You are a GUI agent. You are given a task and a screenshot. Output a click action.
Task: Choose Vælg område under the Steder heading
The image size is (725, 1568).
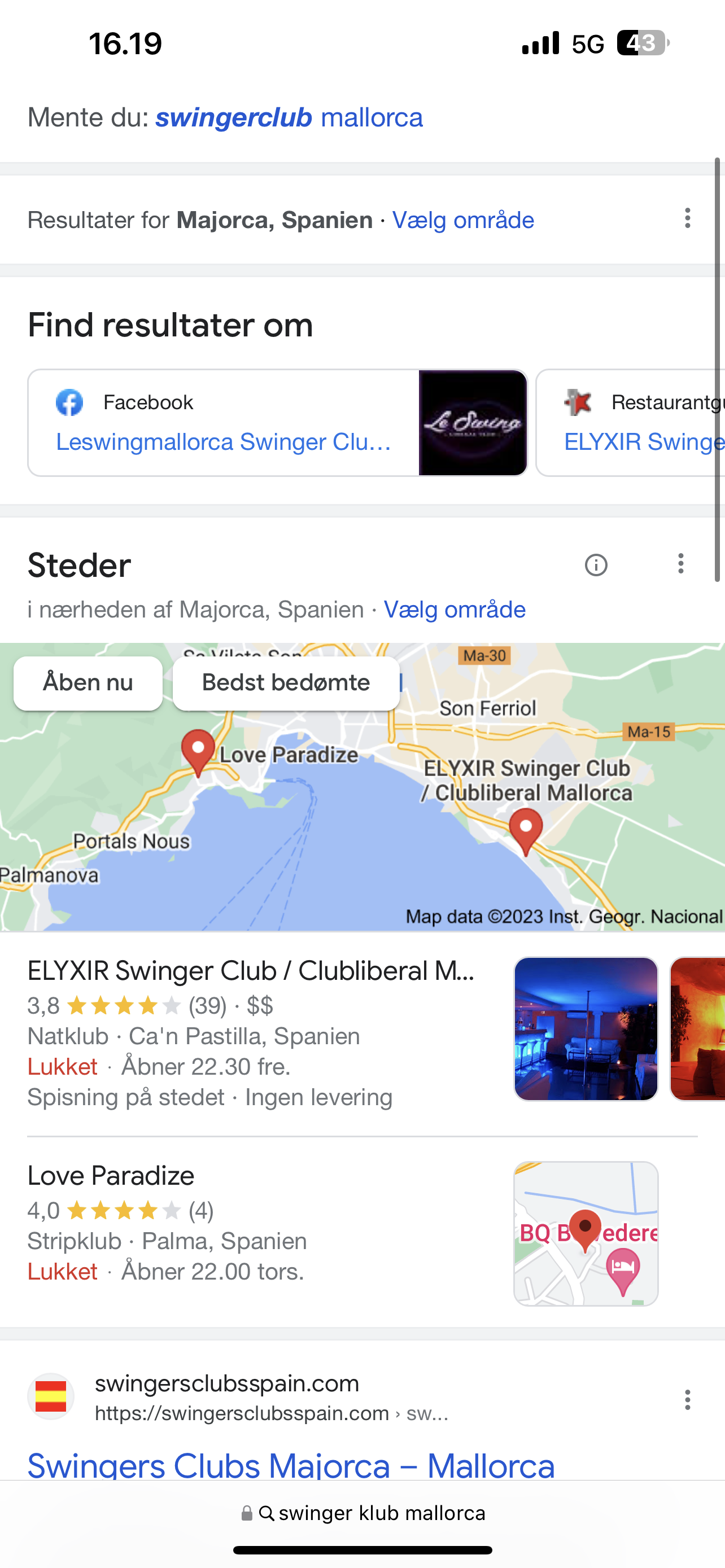455,610
